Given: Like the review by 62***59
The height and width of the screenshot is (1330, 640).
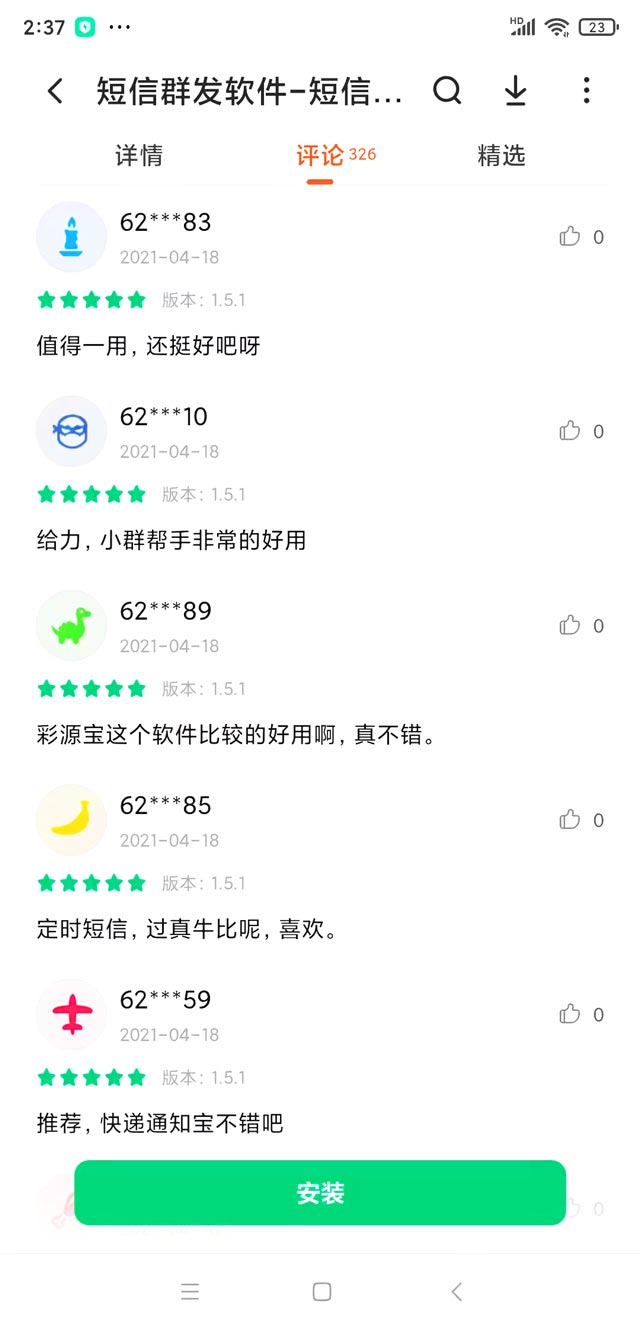Looking at the screenshot, I should [570, 1014].
